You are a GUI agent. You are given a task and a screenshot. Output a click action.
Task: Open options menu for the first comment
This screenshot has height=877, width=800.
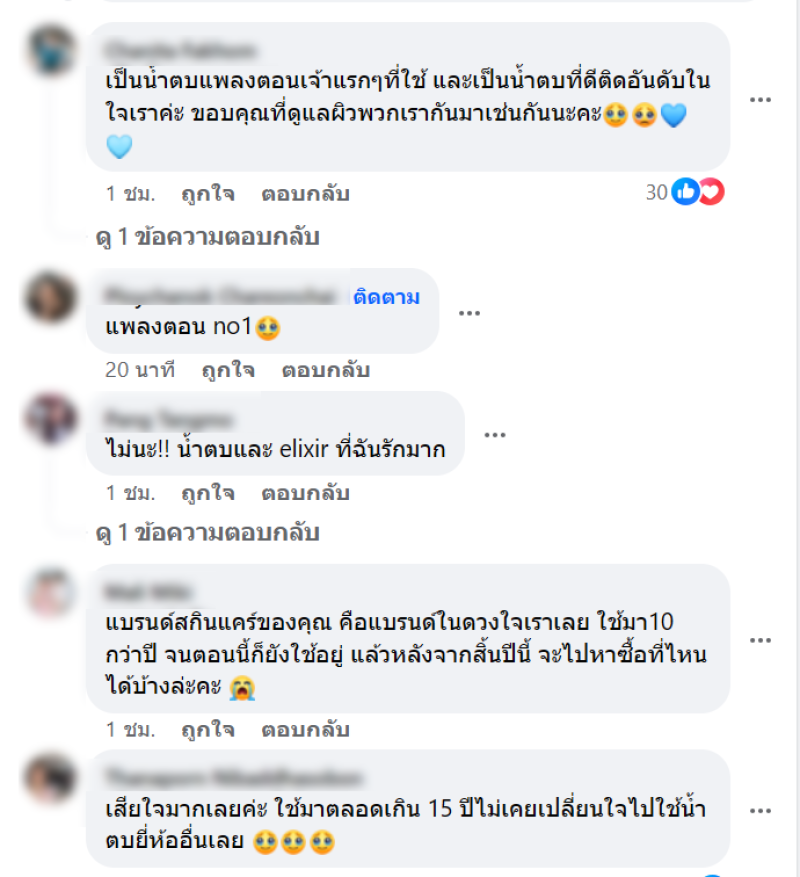761,100
